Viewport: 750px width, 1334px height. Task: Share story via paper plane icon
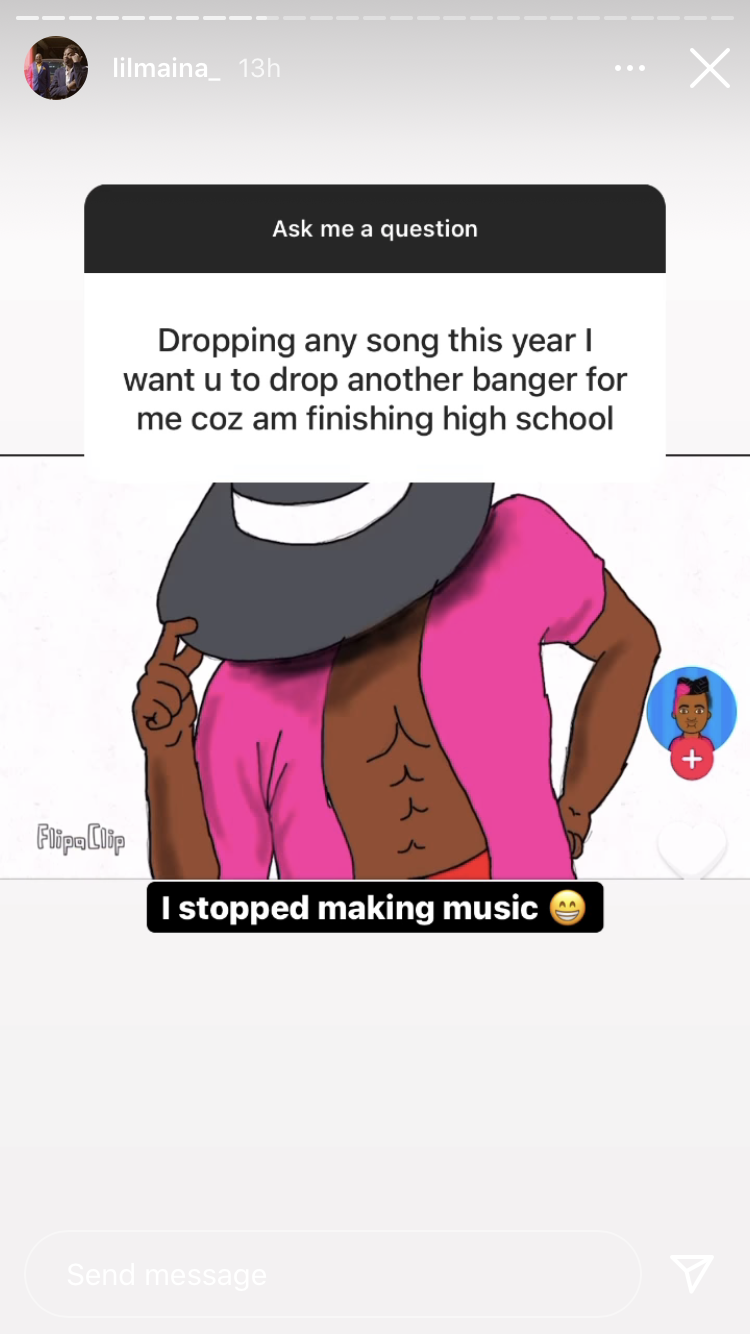pos(692,1274)
